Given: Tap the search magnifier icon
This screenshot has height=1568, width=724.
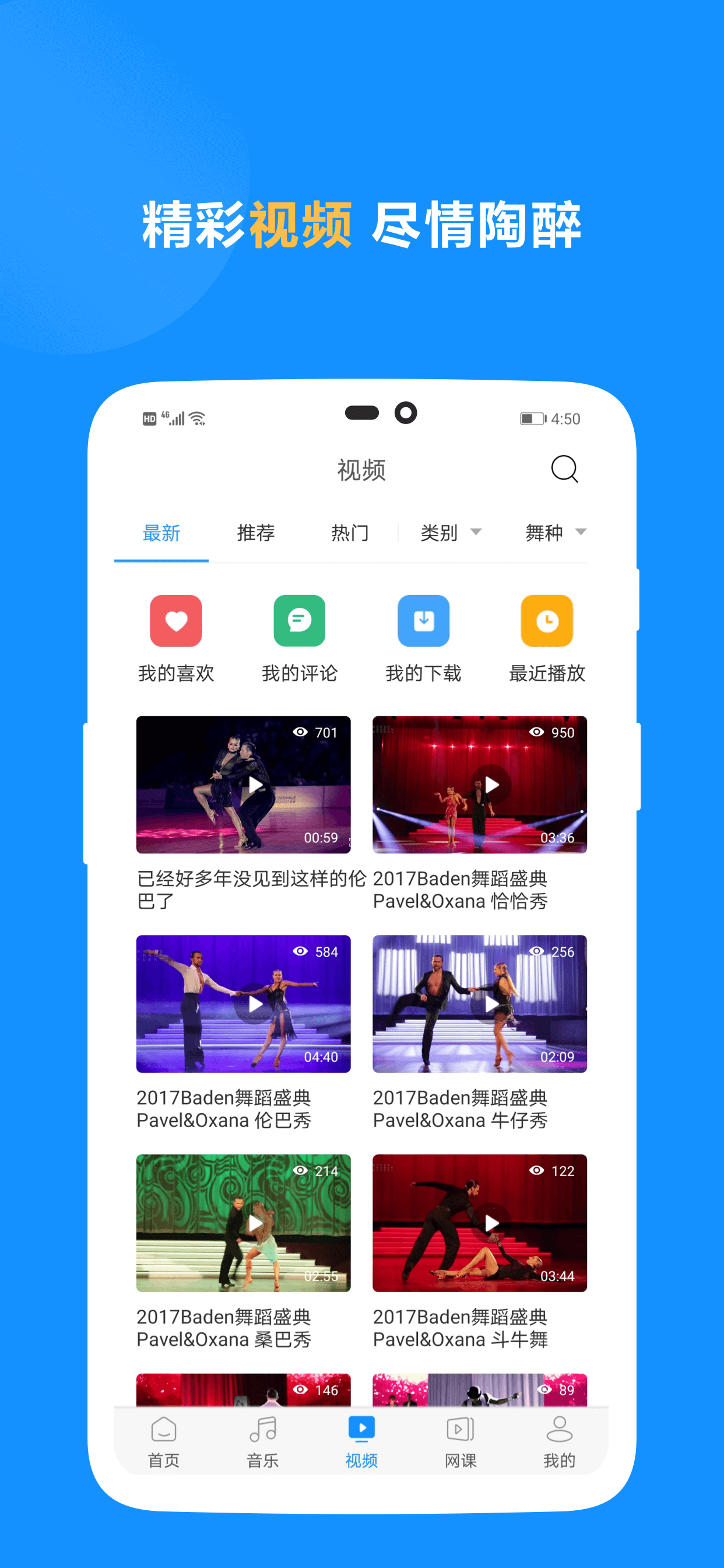Looking at the screenshot, I should 565,470.
